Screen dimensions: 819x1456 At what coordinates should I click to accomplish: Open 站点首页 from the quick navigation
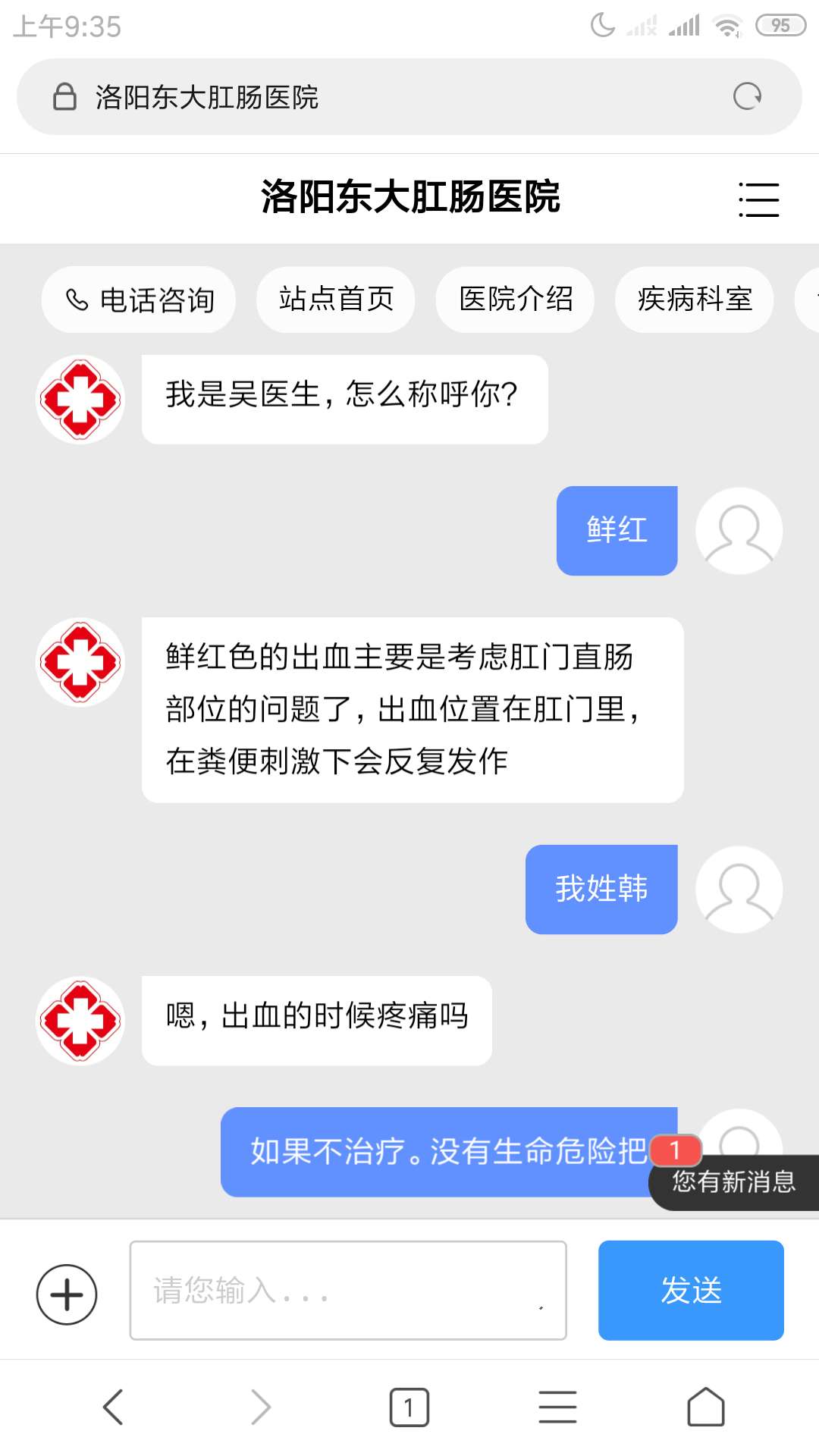point(334,300)
